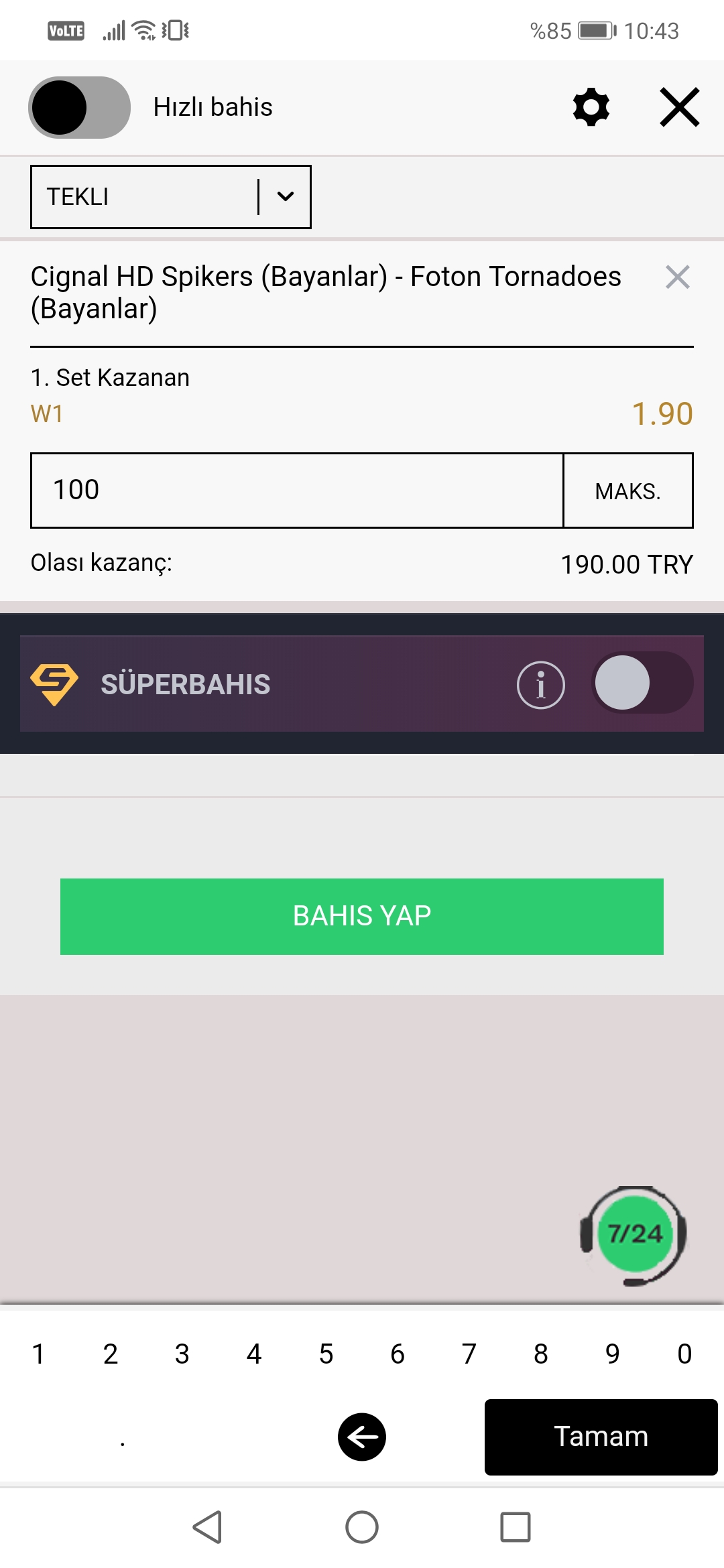
Task: Confirm amount with Tamam
Action: pyautogui.click(x=601, y=1437)
